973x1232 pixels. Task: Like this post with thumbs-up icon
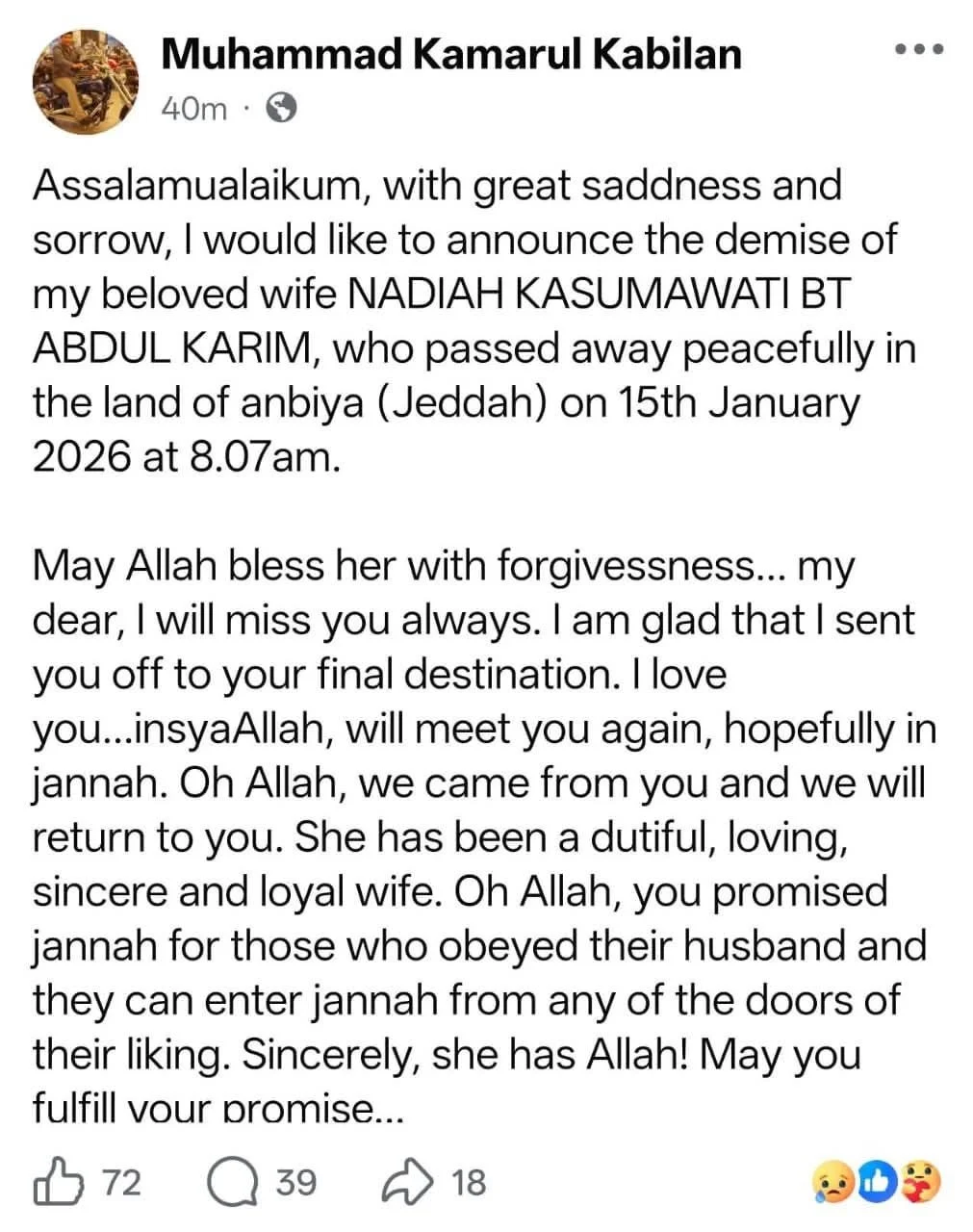tap(59, 1180)
